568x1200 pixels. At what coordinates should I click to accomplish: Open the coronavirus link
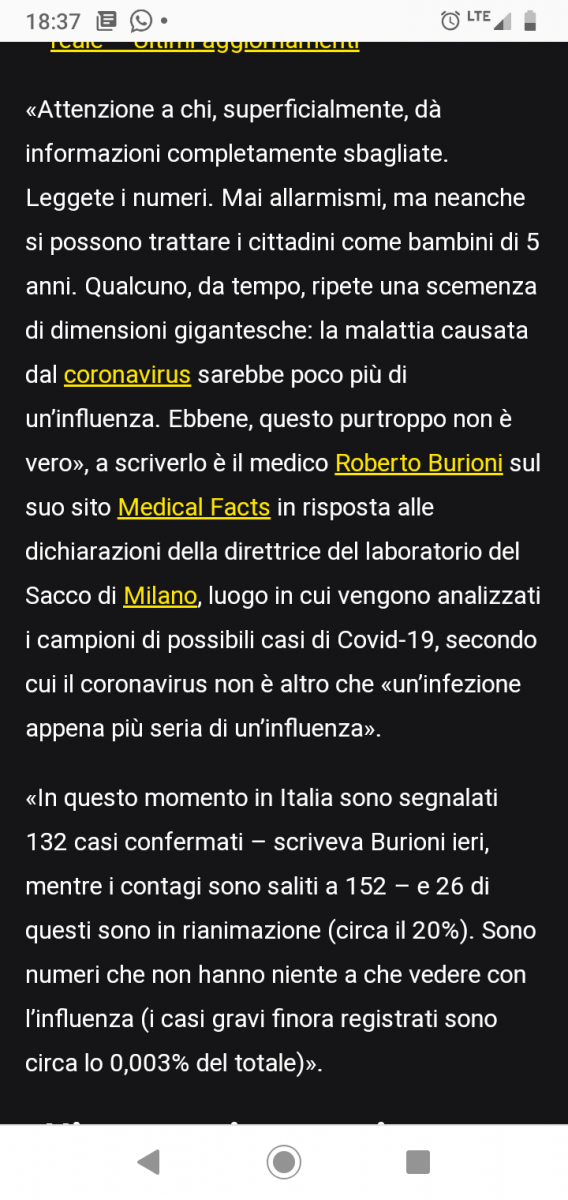(127, 375)
